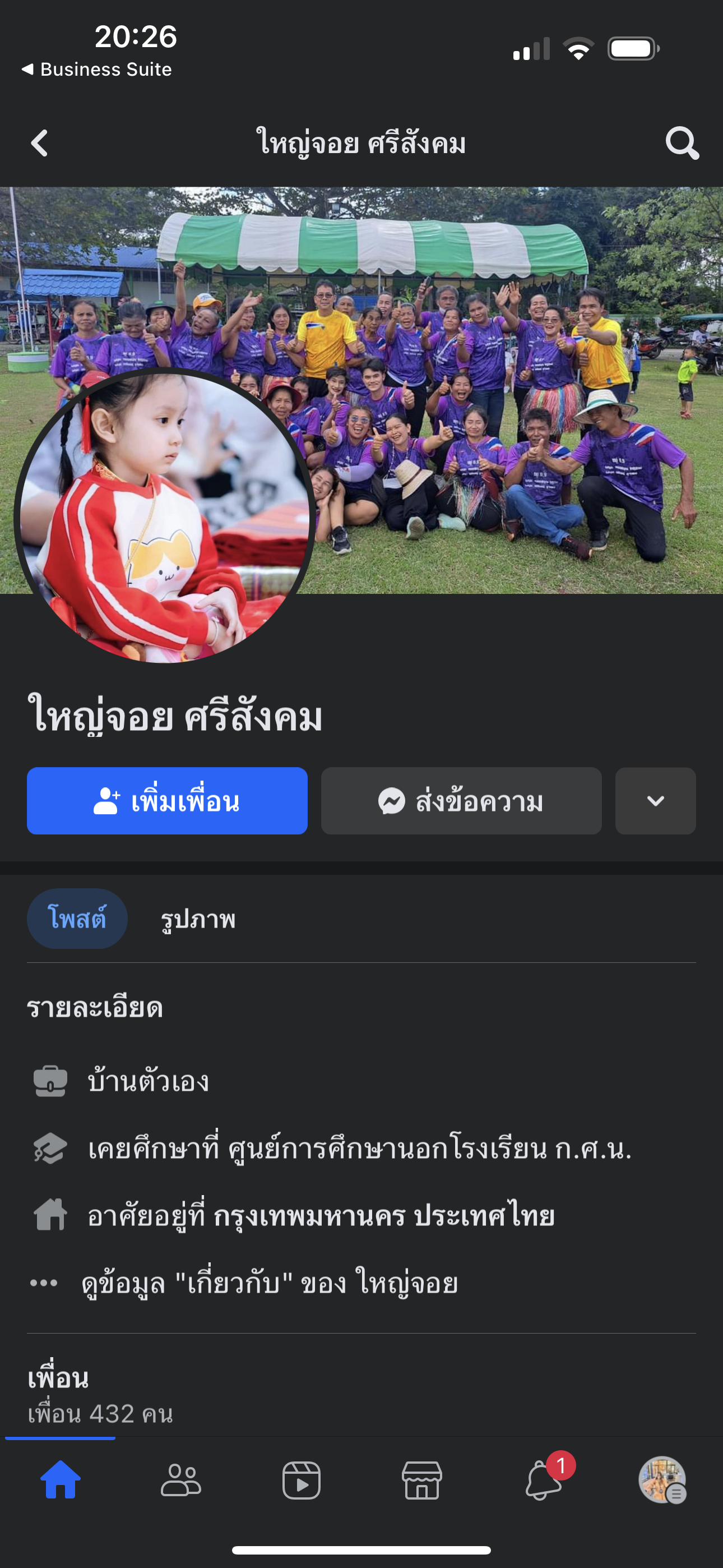Open the Marketplace tab

coord(421,1481)
